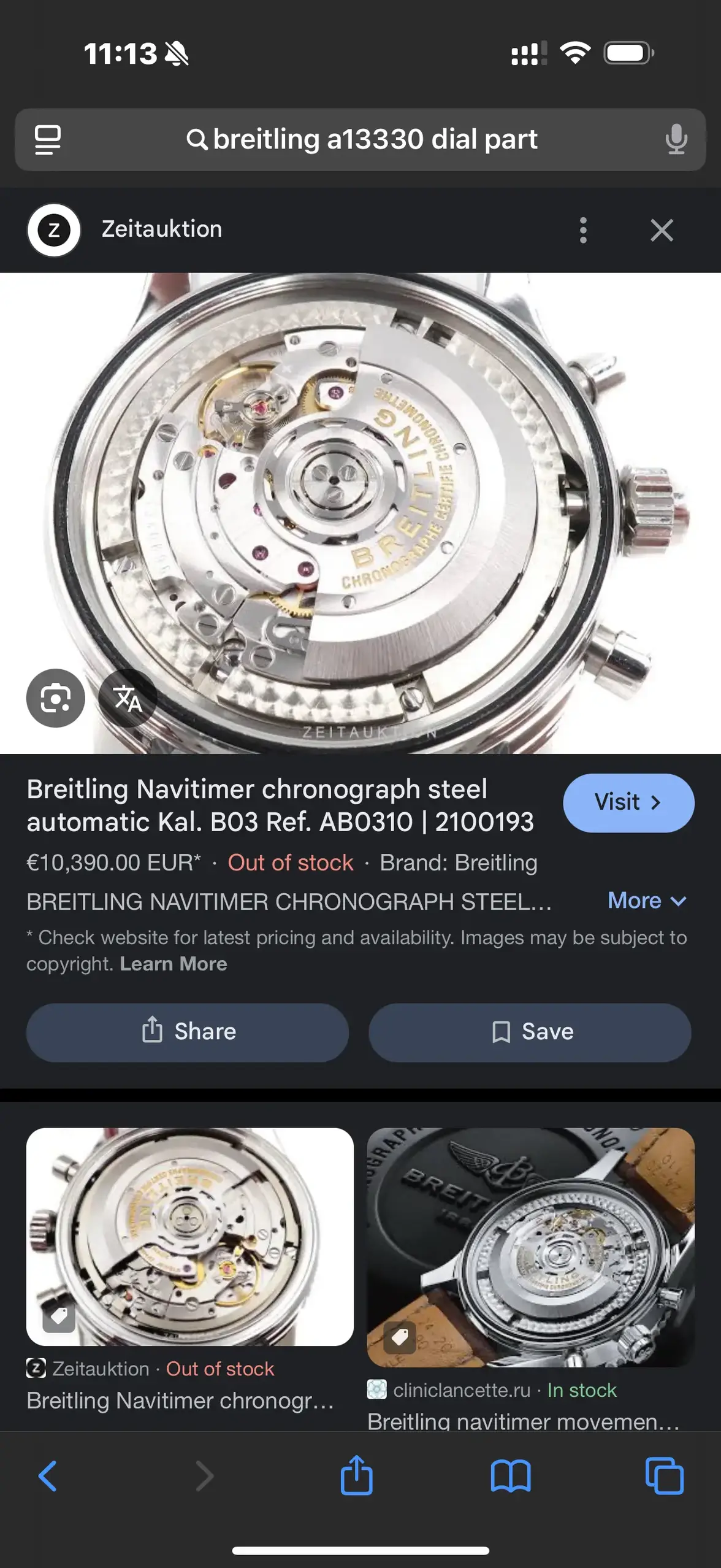Expand the description with More
Image resolution: width=721 pixels, height=1568 pixels.
point(646,901)
